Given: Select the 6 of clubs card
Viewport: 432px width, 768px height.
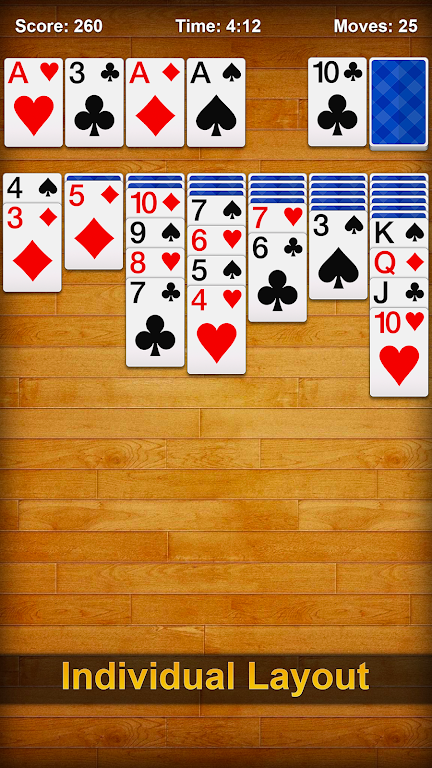Looking at the screenshot, I should pos(278,278).
